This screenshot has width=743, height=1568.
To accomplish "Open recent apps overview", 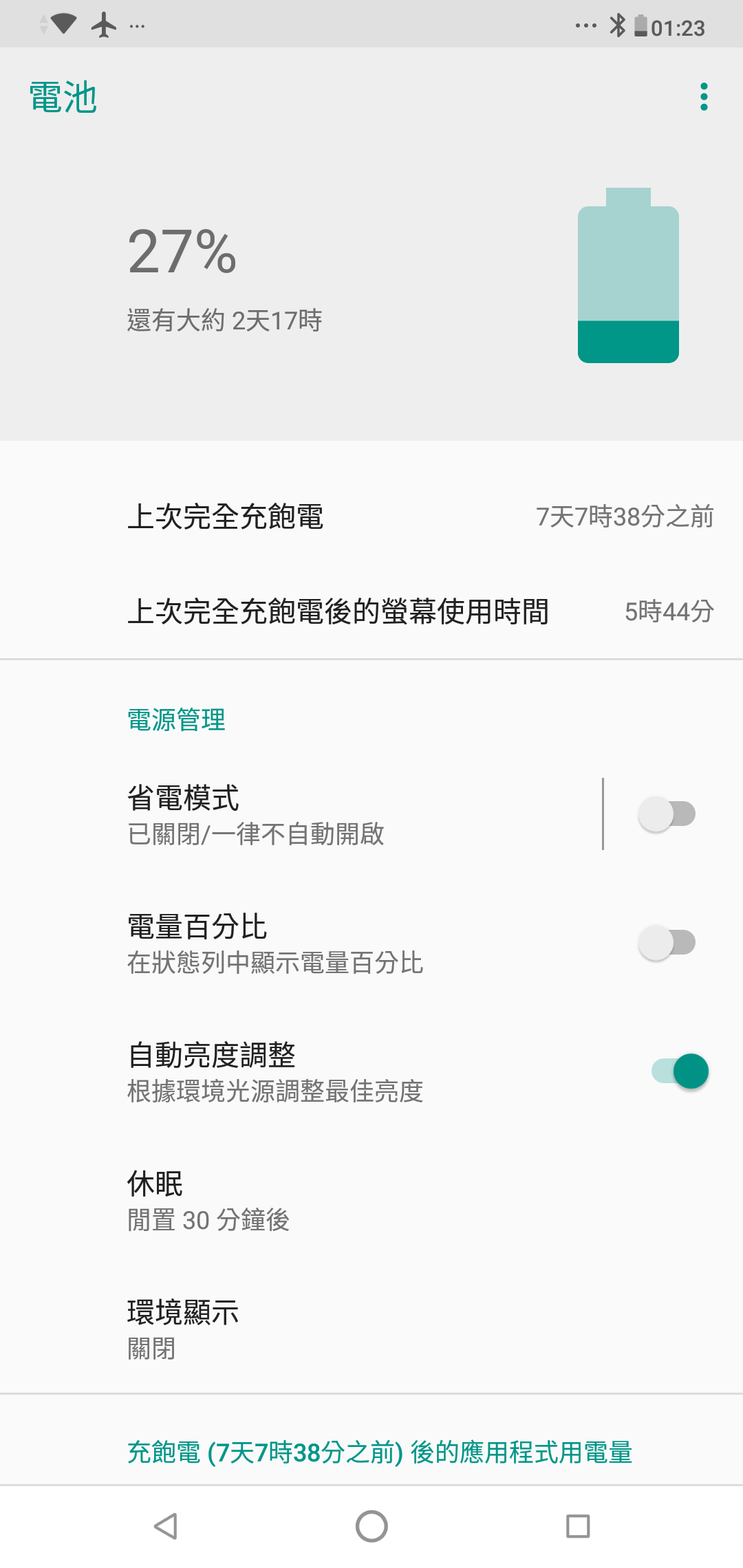I will click(x=578, y=1526).
